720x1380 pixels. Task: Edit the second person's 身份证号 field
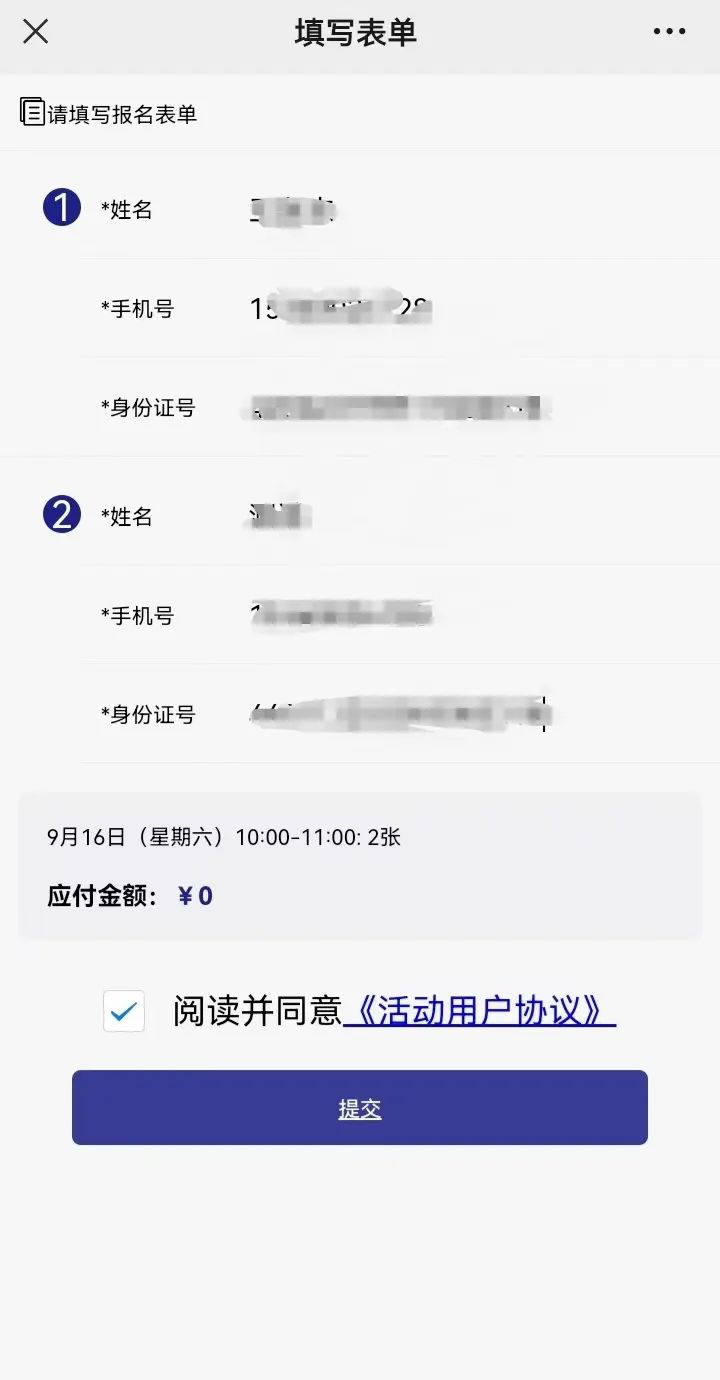coord(400,714)
